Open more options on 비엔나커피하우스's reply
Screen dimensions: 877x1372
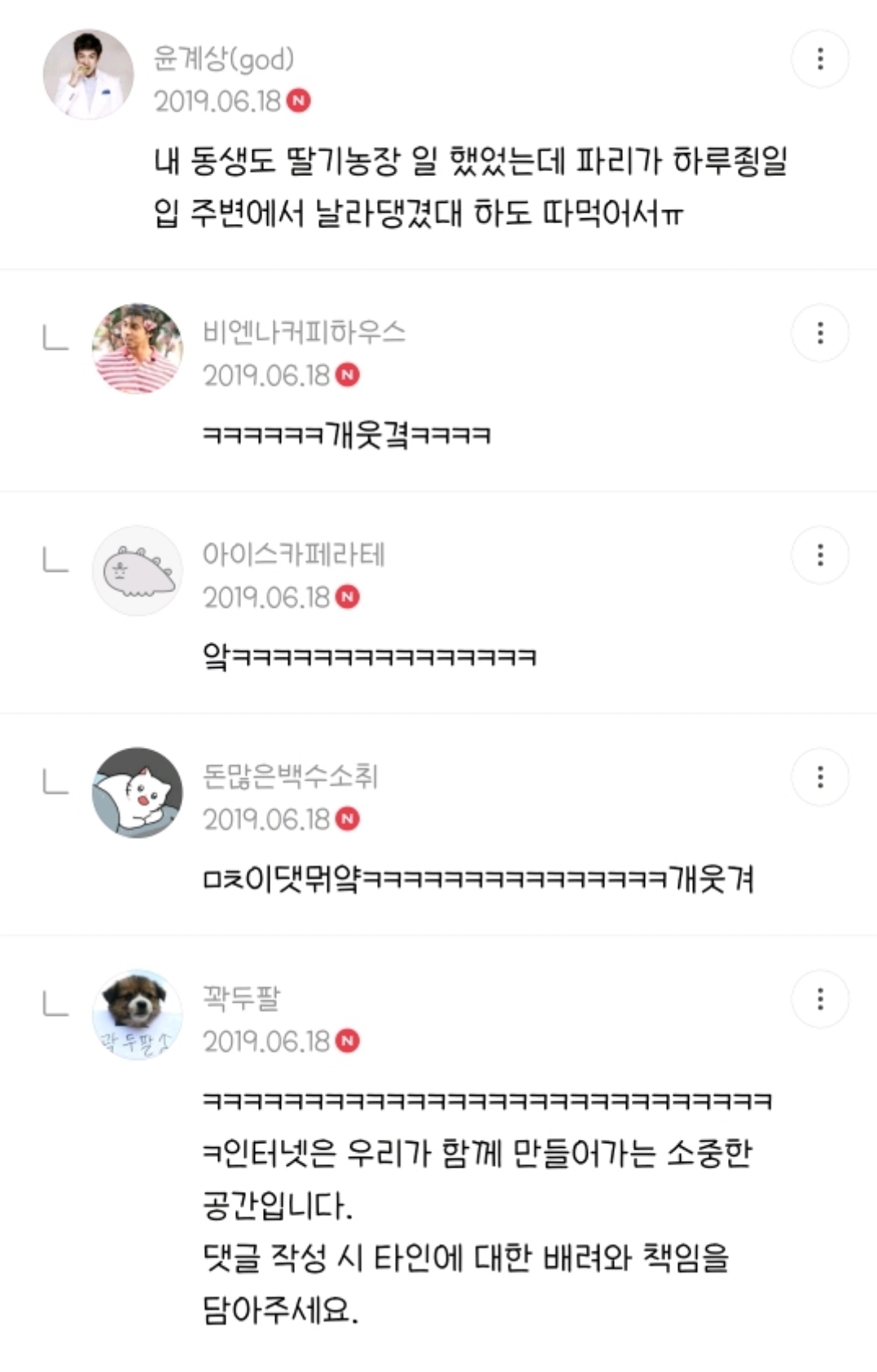click(820, 332)
